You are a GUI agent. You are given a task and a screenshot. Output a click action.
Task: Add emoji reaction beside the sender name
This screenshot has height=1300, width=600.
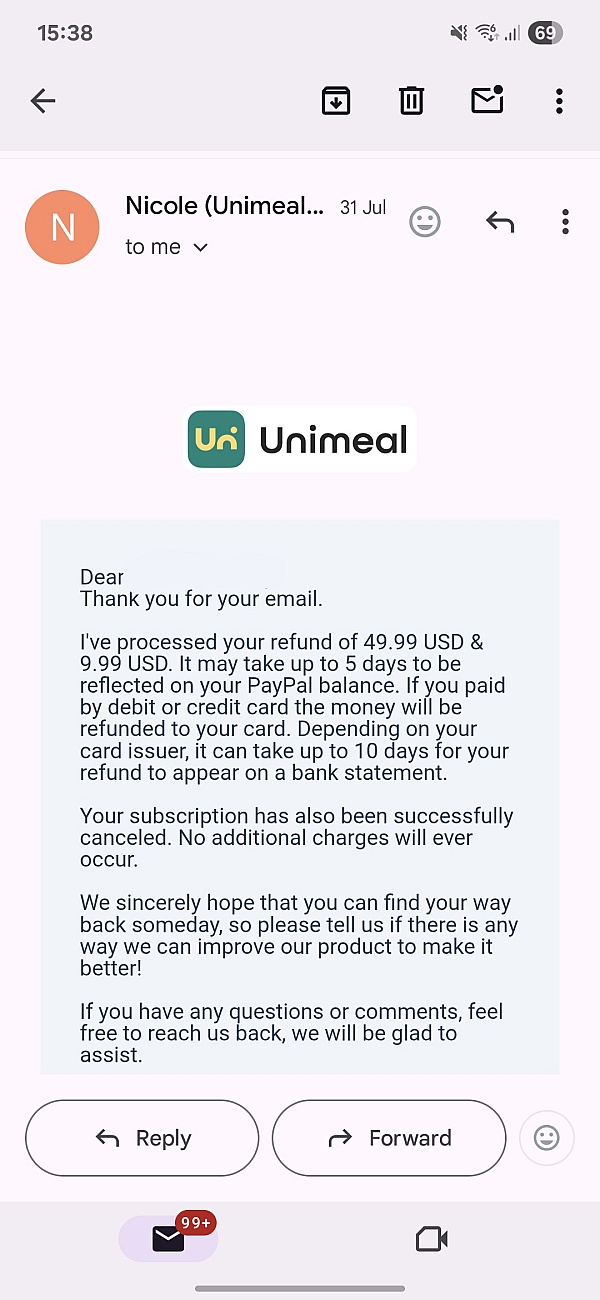425,221
